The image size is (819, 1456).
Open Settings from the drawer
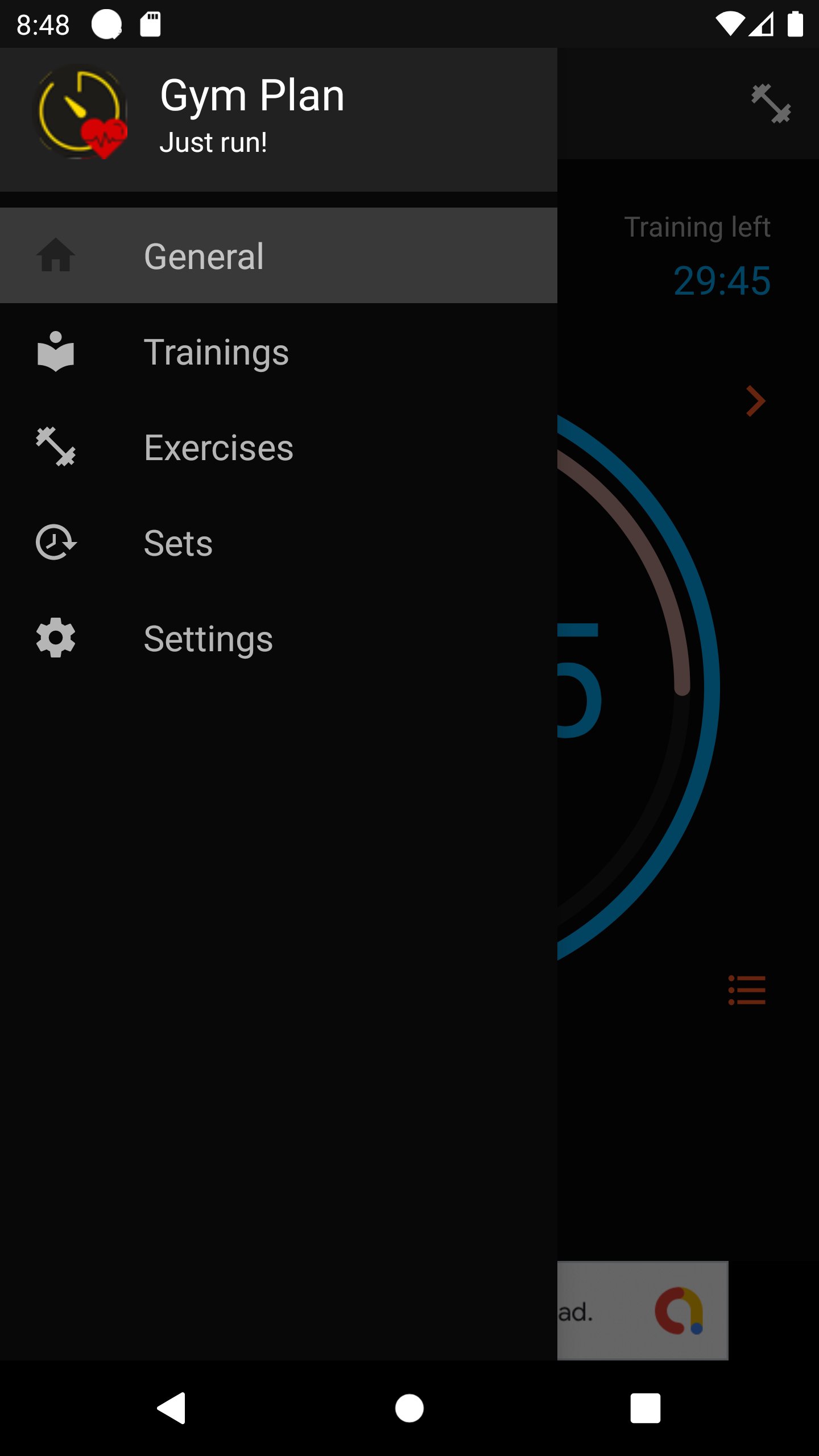tap(279, 638)
